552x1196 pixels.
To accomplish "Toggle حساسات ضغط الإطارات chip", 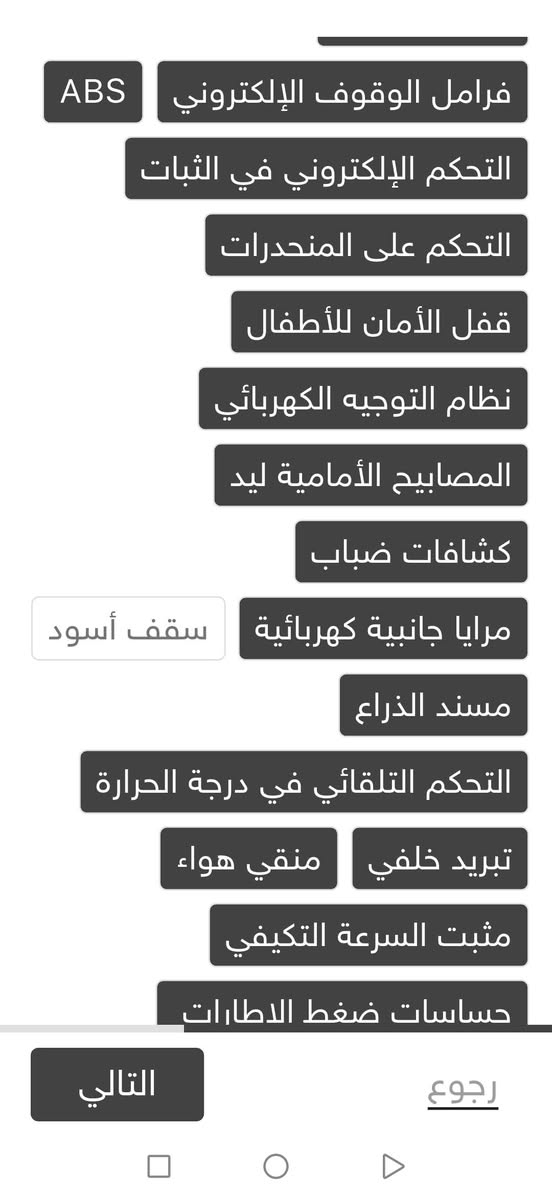I will pyautogui.click(x=342, y=1004).
